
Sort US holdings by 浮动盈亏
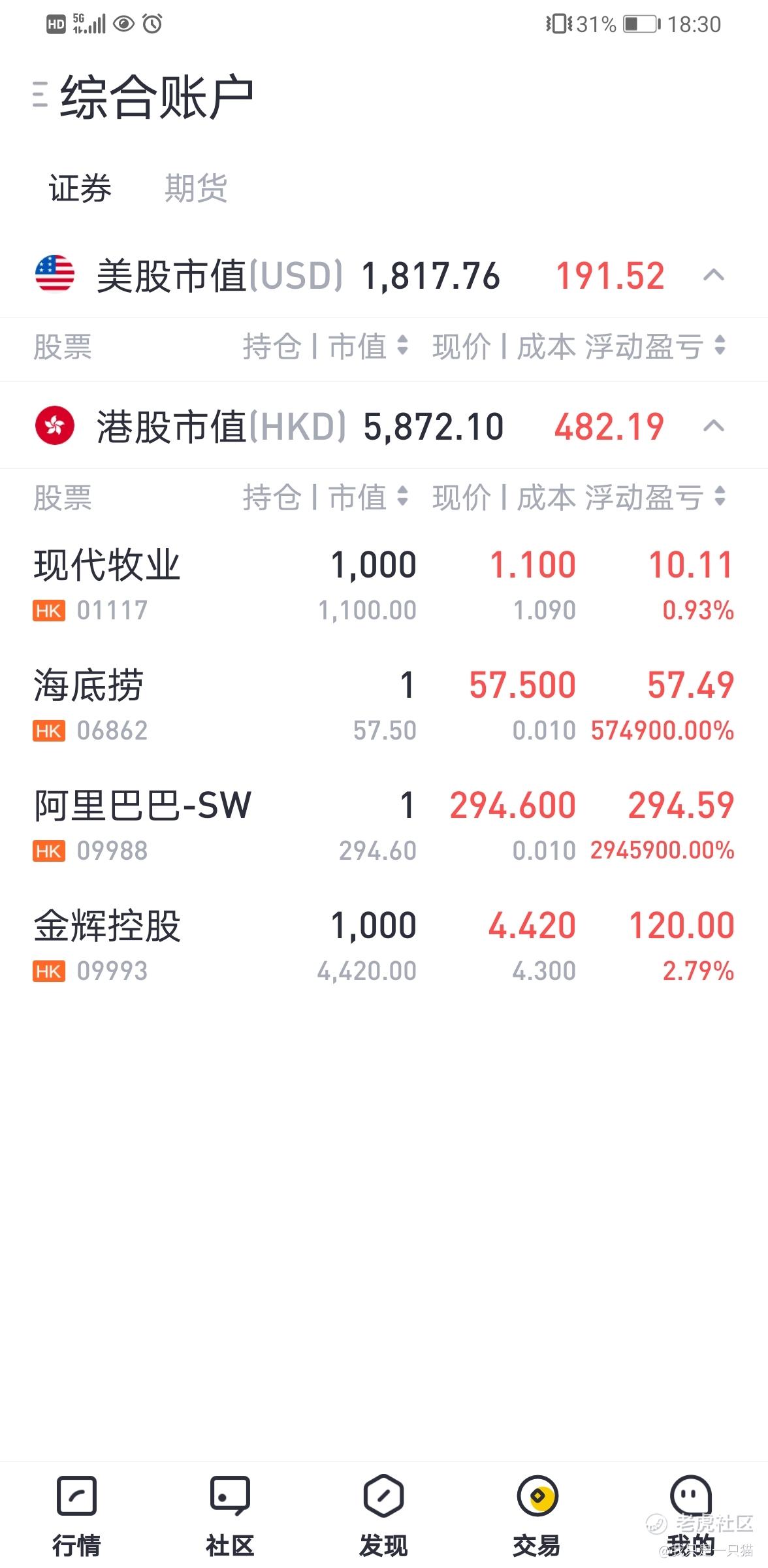coord(655,346)
